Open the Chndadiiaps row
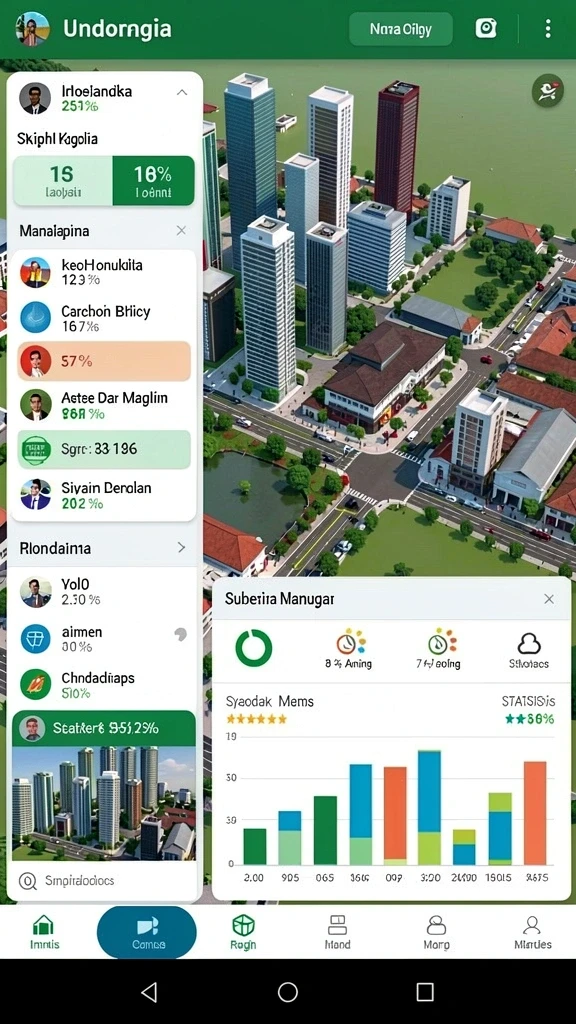The width and height of the screenshot is (576, 1024). point(104,684)
